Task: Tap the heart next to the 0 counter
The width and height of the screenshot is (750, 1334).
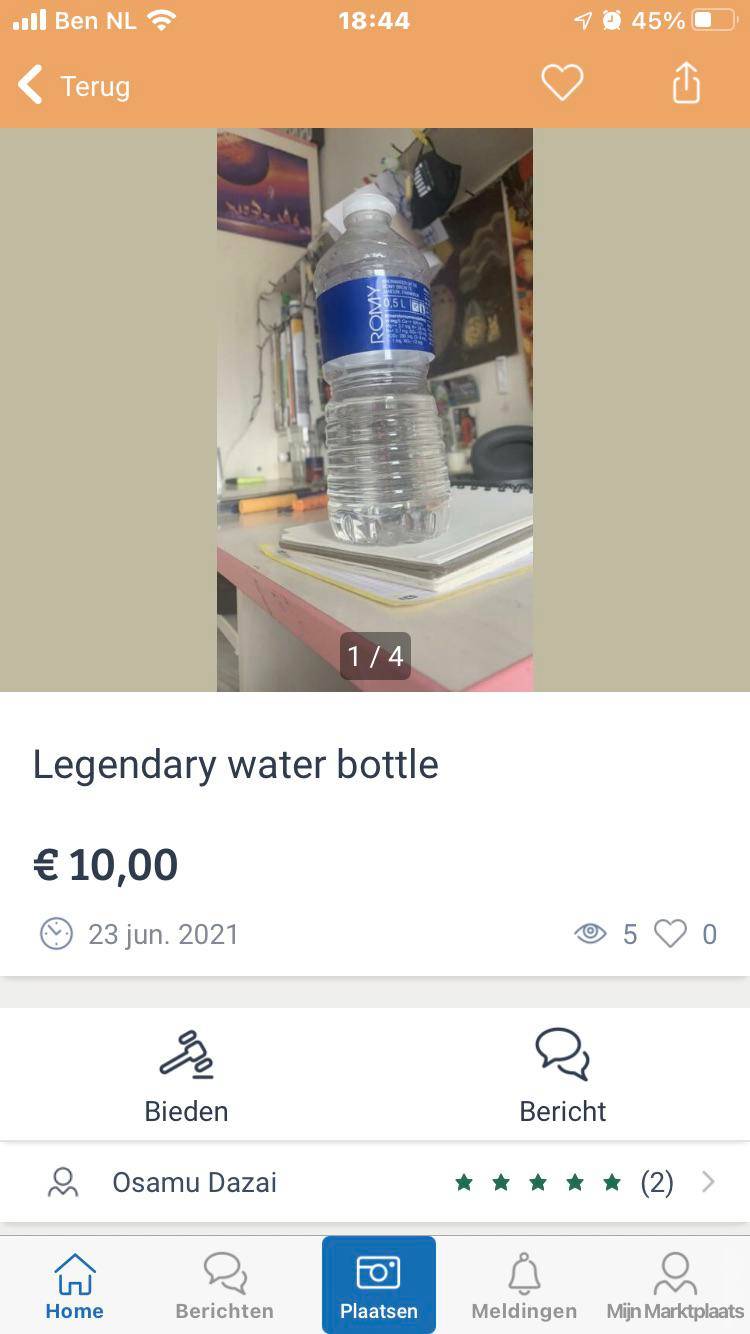Action: coord(670,934)
